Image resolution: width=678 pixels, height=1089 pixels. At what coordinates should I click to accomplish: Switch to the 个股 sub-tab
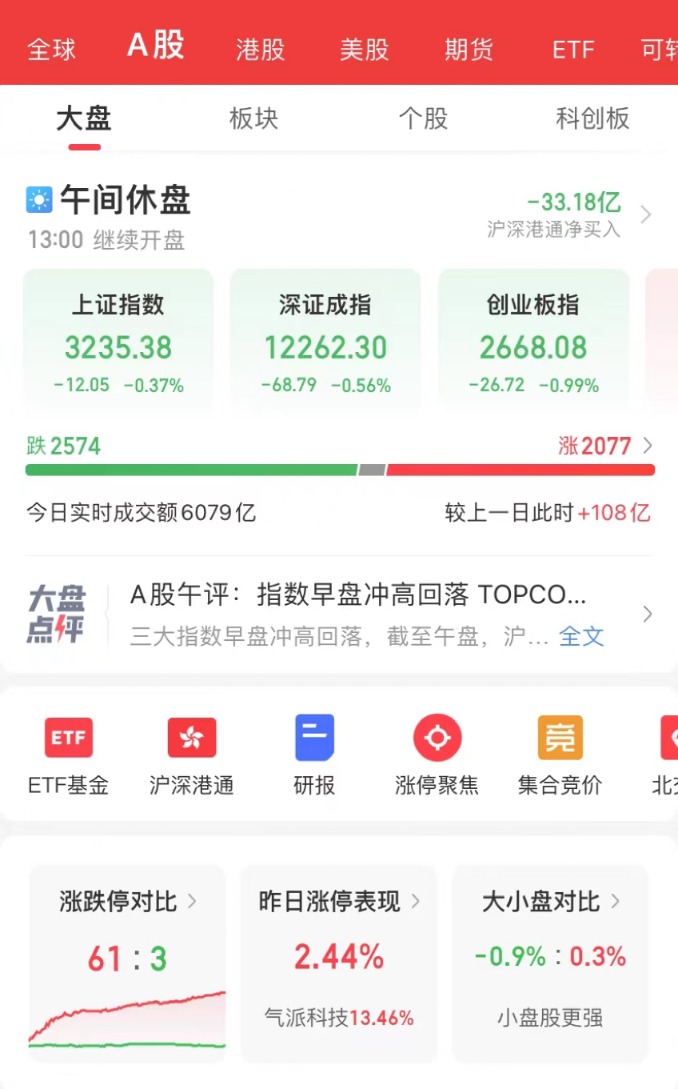[423, 119]
